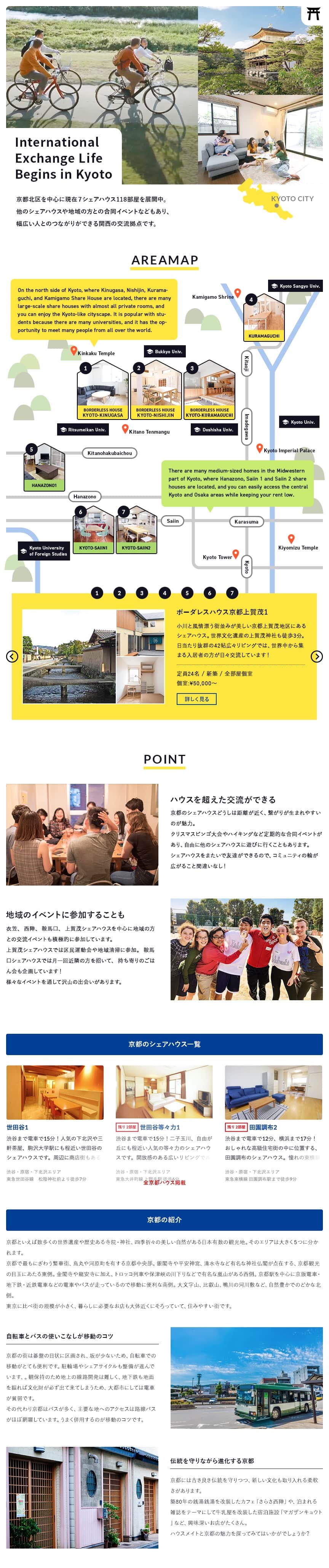329x1568 pixels.
Task: Jump to slide 4 in the house carousel
Action: (164, 592)
